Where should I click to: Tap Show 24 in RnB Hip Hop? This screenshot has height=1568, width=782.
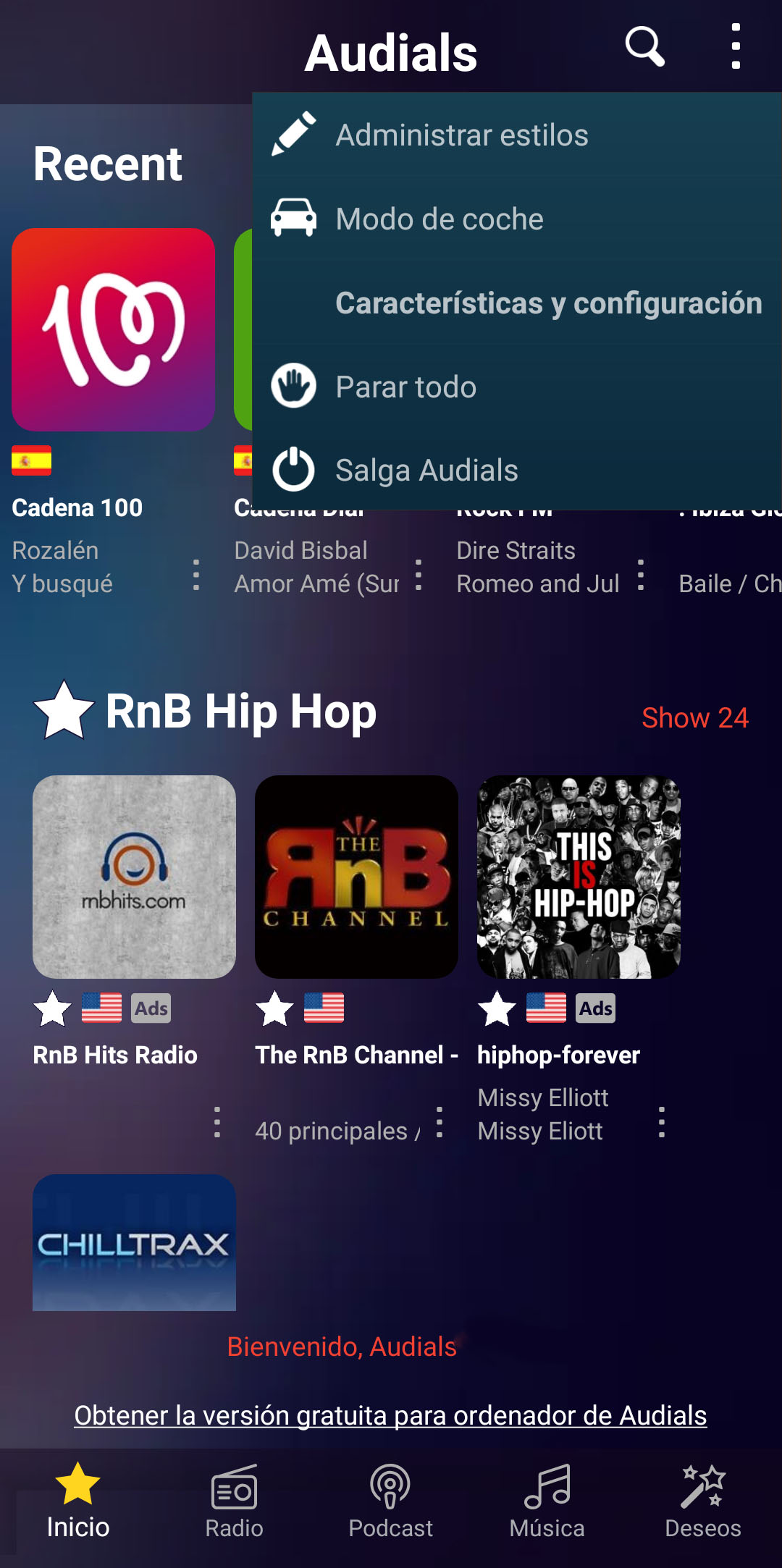pos(694,718)
